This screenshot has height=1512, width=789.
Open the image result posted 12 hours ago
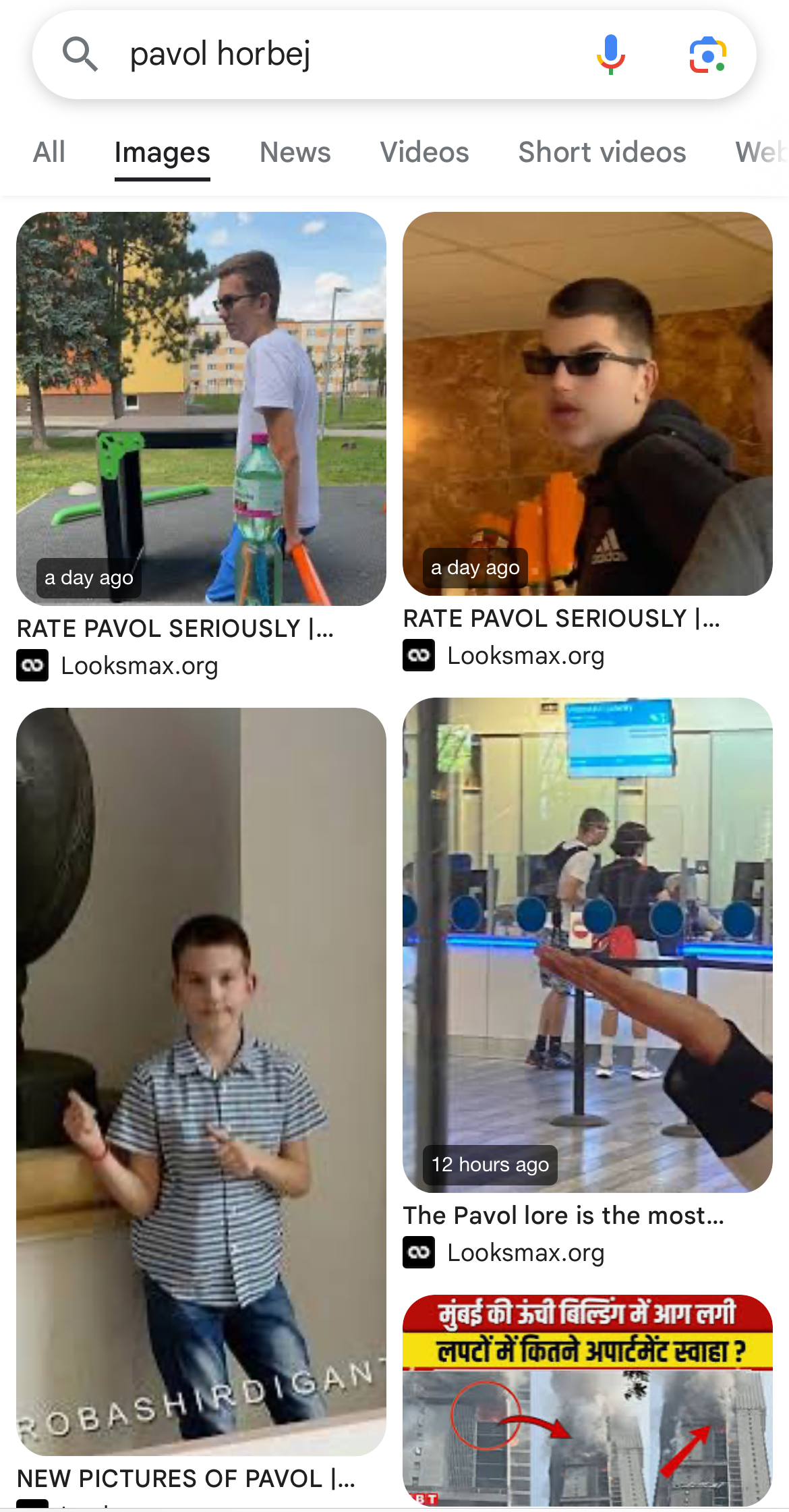coord(587,945)
